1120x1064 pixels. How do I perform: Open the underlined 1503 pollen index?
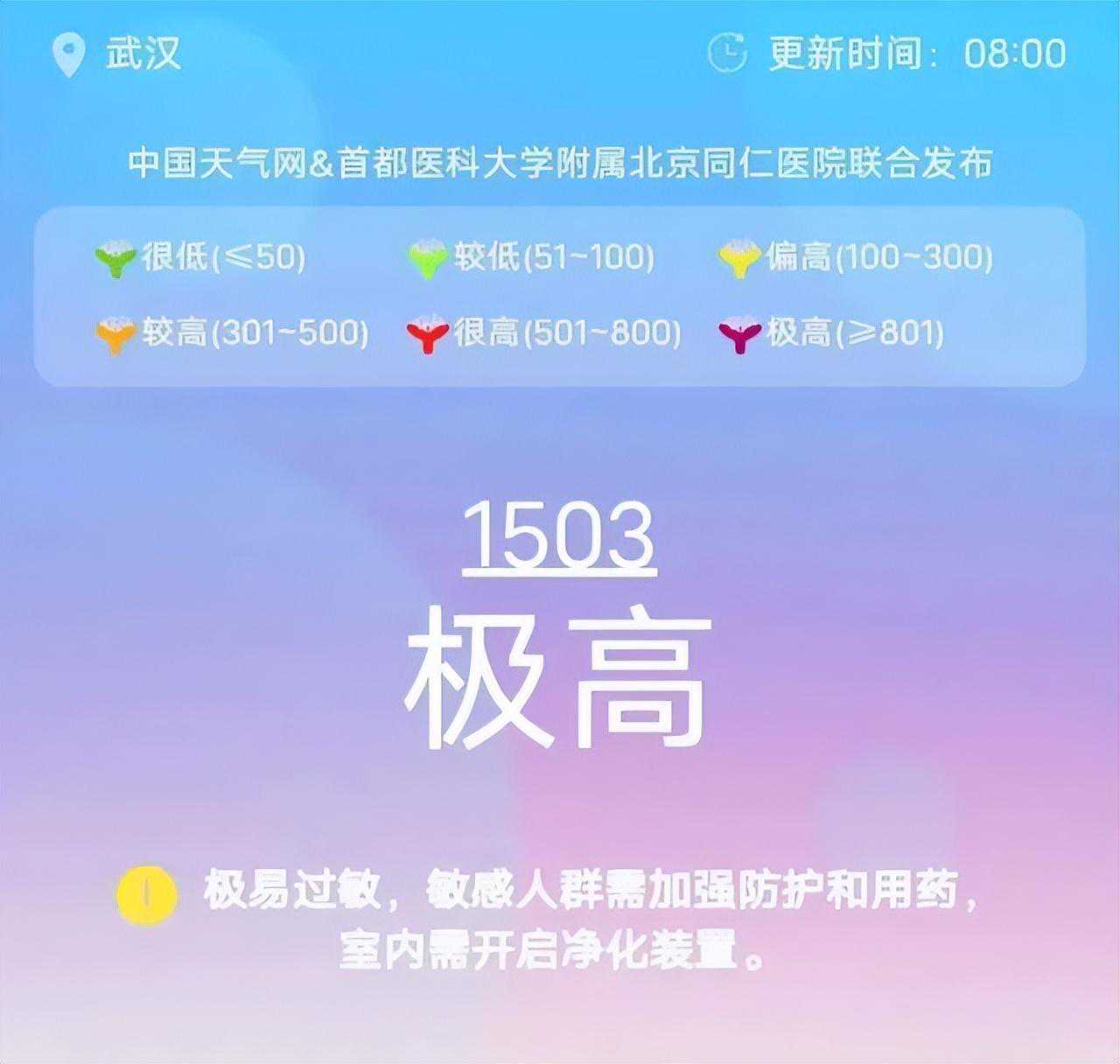coord(559,536)
